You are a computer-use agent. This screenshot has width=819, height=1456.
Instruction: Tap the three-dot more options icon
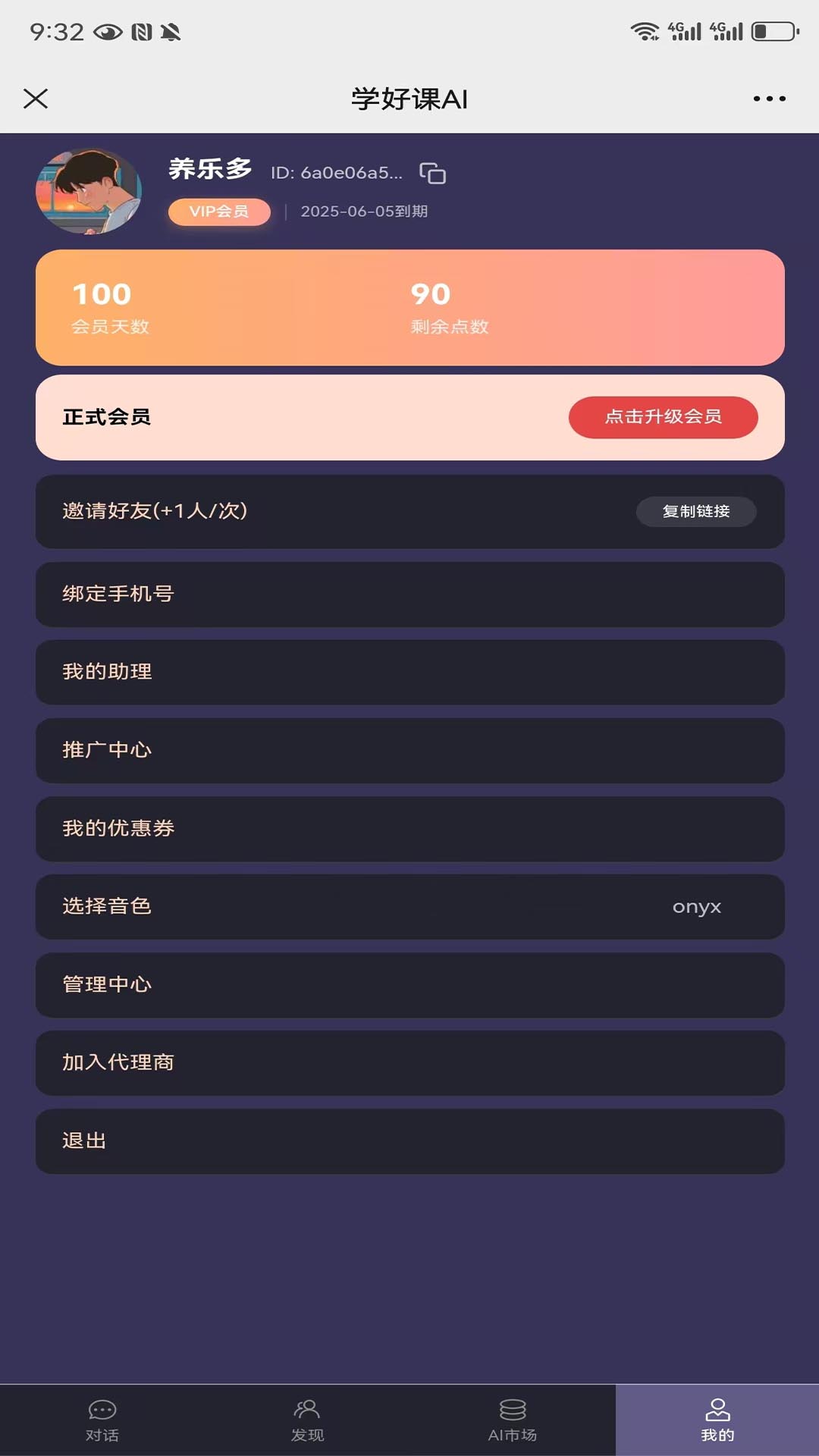pyautogui.click(x=768, y=99)
